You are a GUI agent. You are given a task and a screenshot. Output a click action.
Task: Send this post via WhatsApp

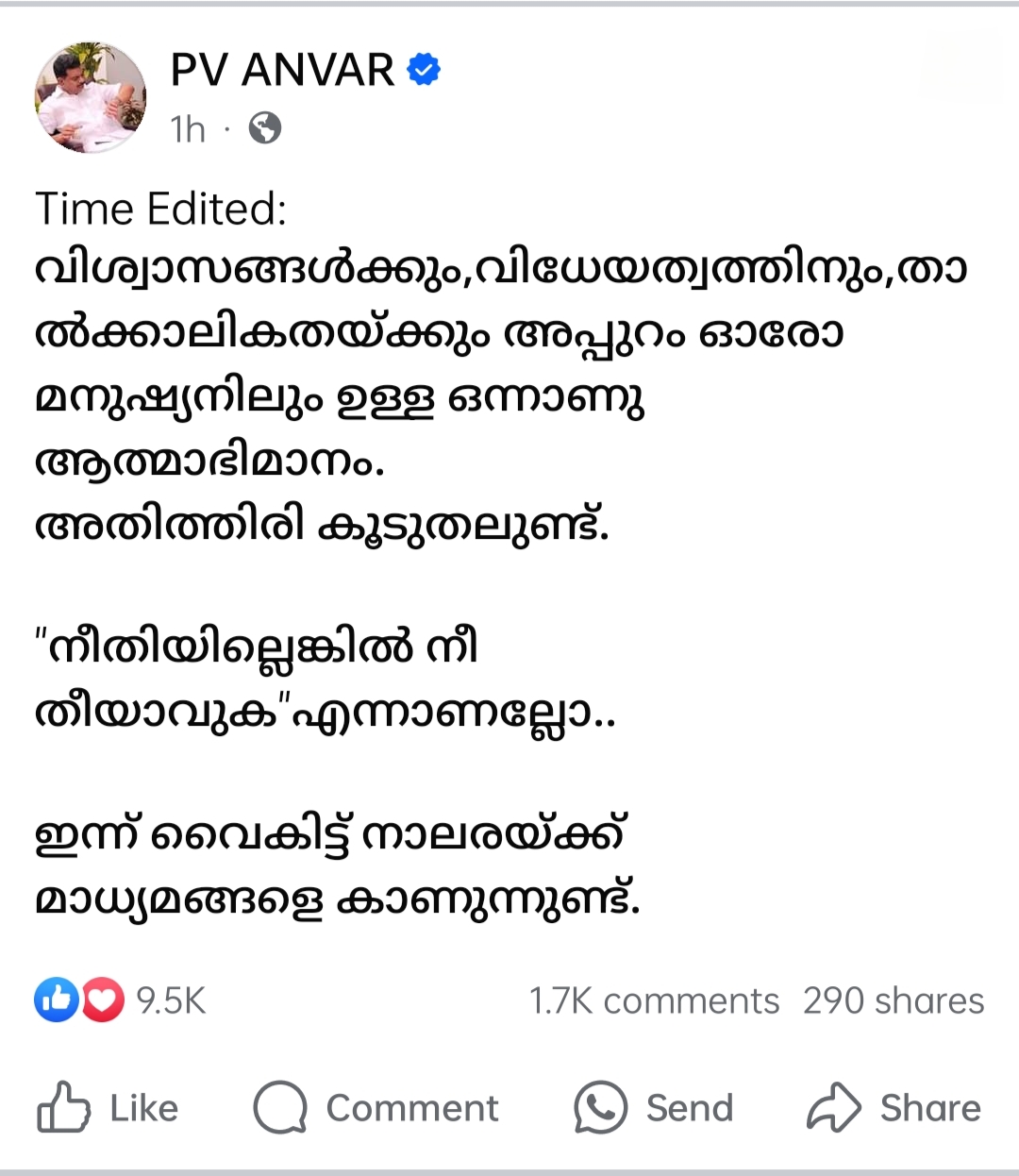(x=654, y=1108)
